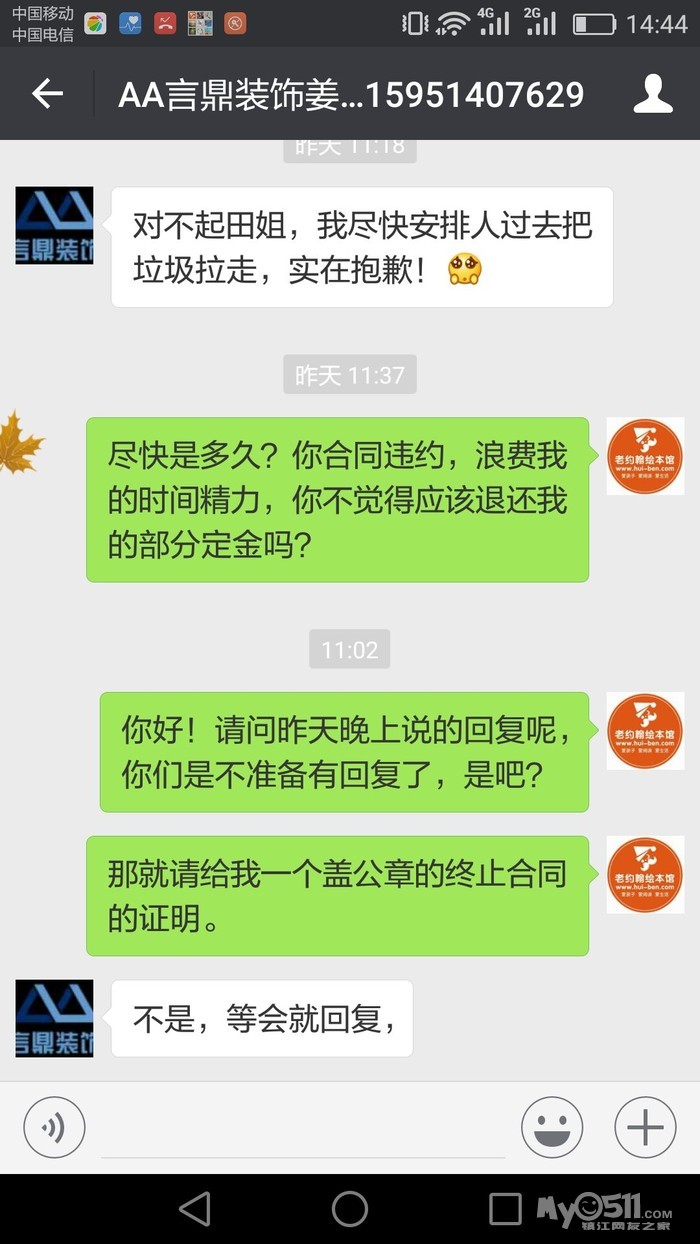Open the emoji picker
Screen dimensions: 700x1244
click(x=552, y=1128)
